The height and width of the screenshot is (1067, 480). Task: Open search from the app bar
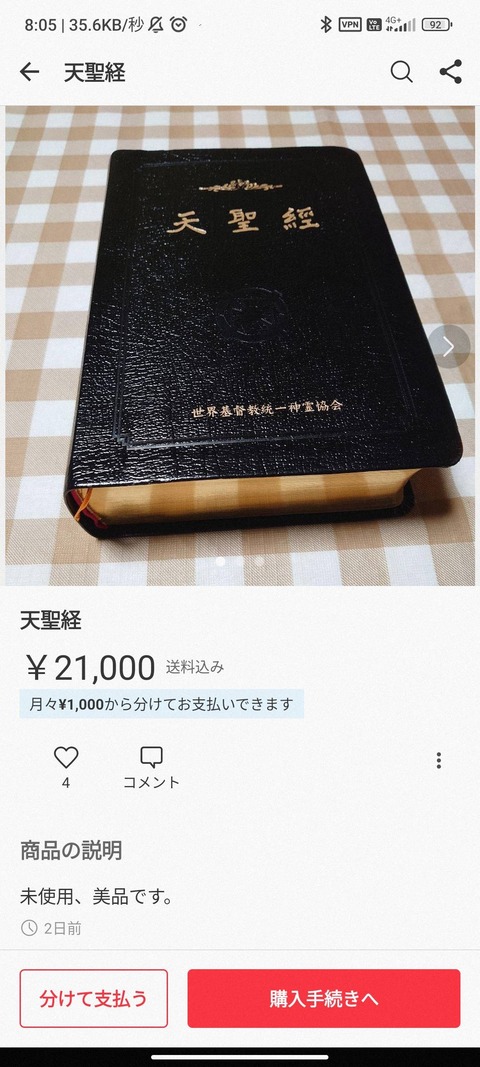[x=402, y=72]
